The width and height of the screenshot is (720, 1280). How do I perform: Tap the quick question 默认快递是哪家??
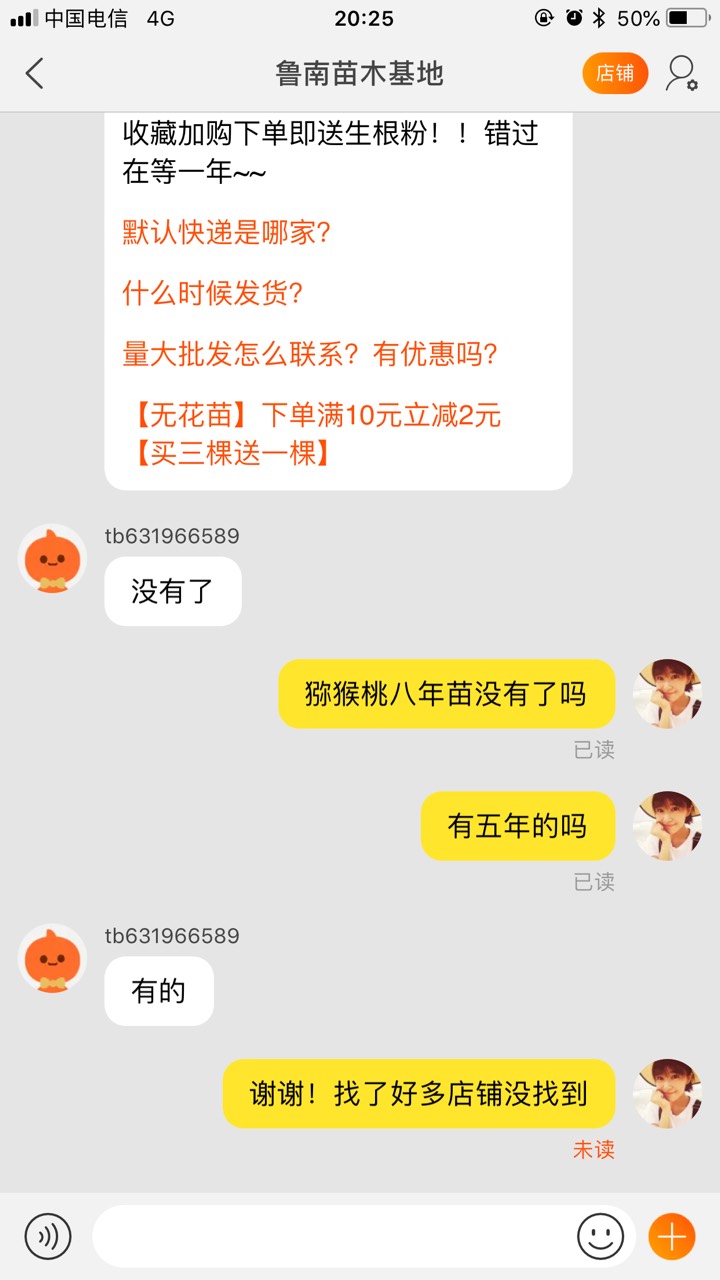(x=227, y=233)
